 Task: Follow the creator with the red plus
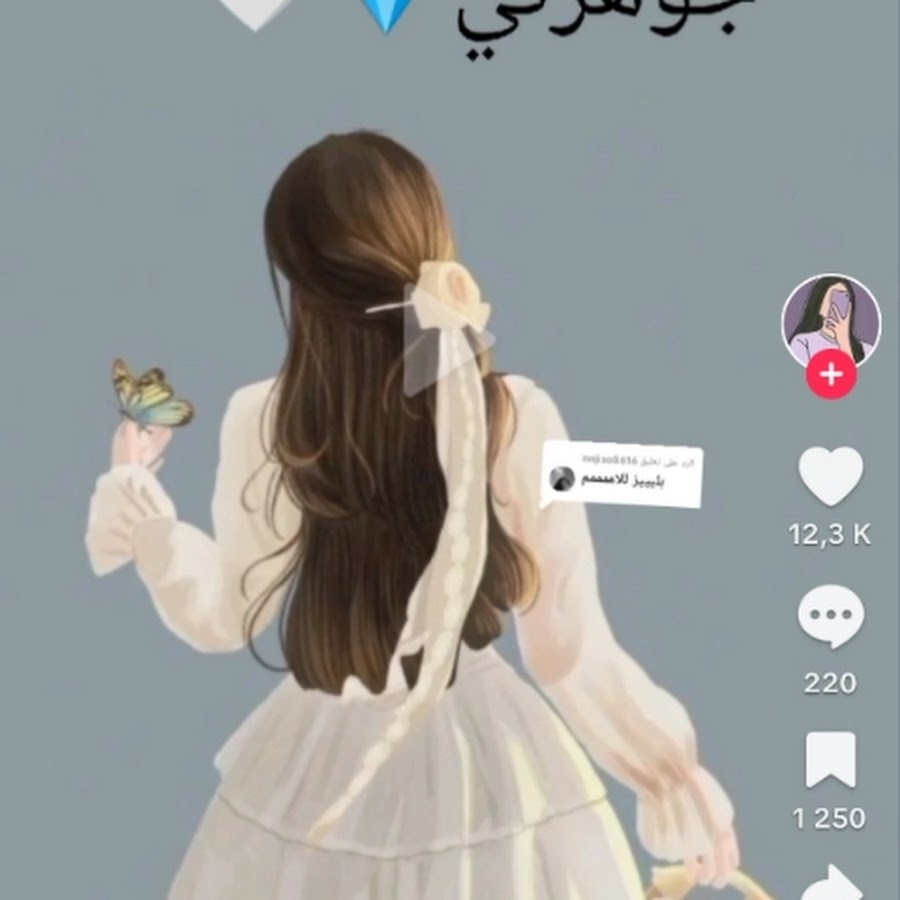(831, 376)
